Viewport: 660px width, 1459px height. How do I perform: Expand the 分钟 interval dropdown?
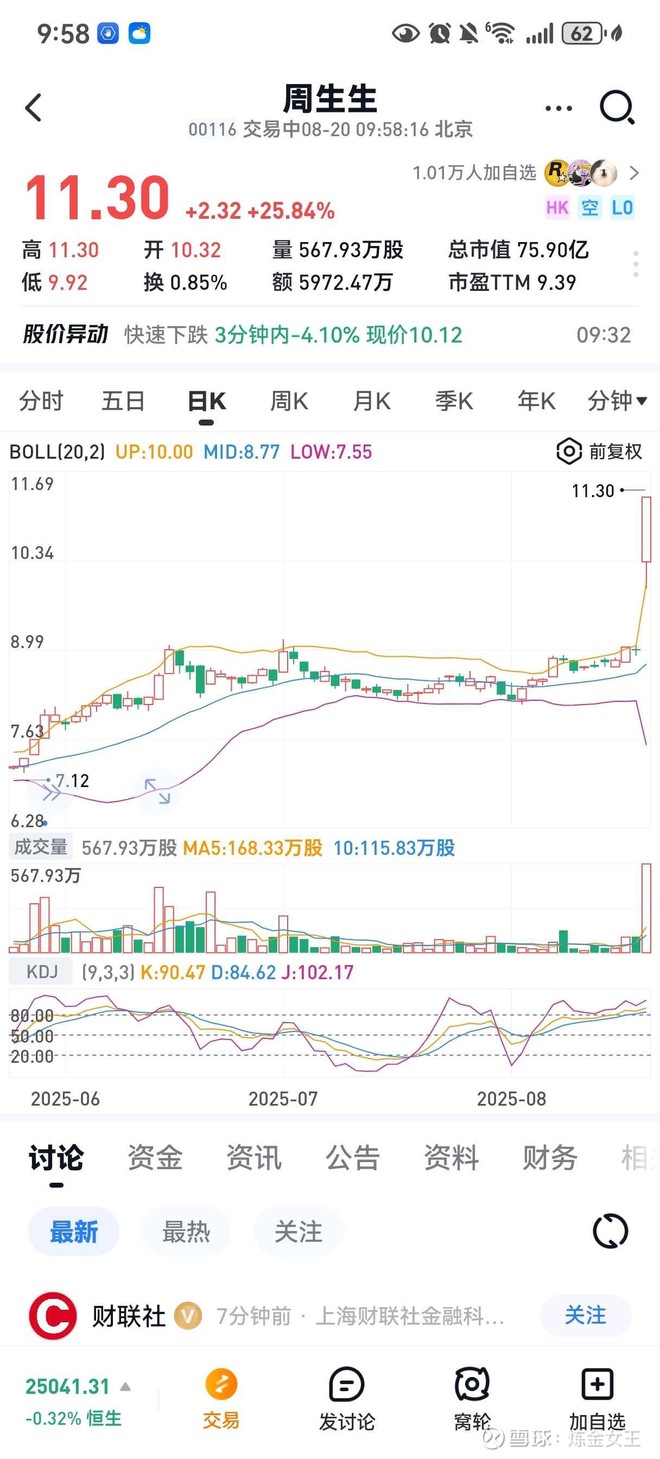(x=617, y=401)
